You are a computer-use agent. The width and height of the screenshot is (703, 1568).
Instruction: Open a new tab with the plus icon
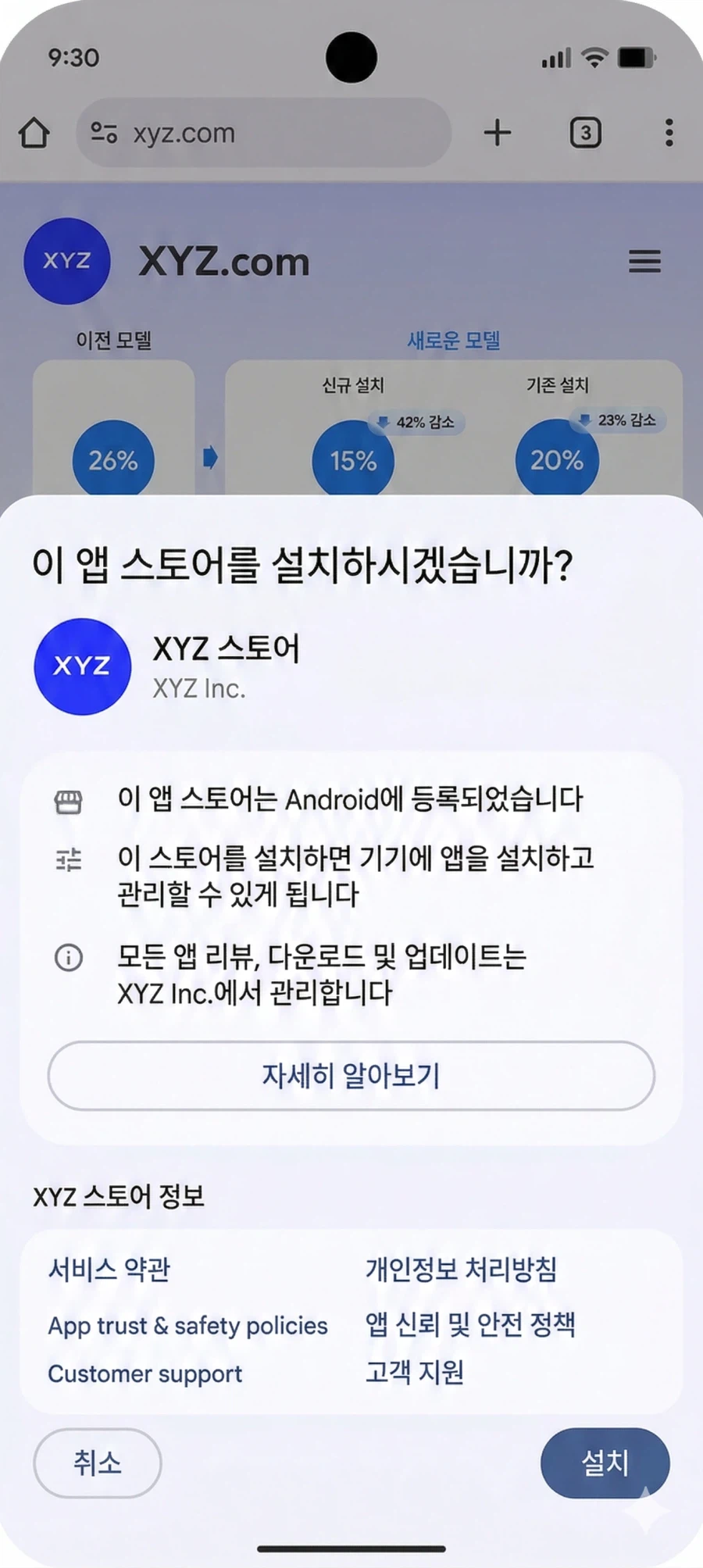coord(497,133)
